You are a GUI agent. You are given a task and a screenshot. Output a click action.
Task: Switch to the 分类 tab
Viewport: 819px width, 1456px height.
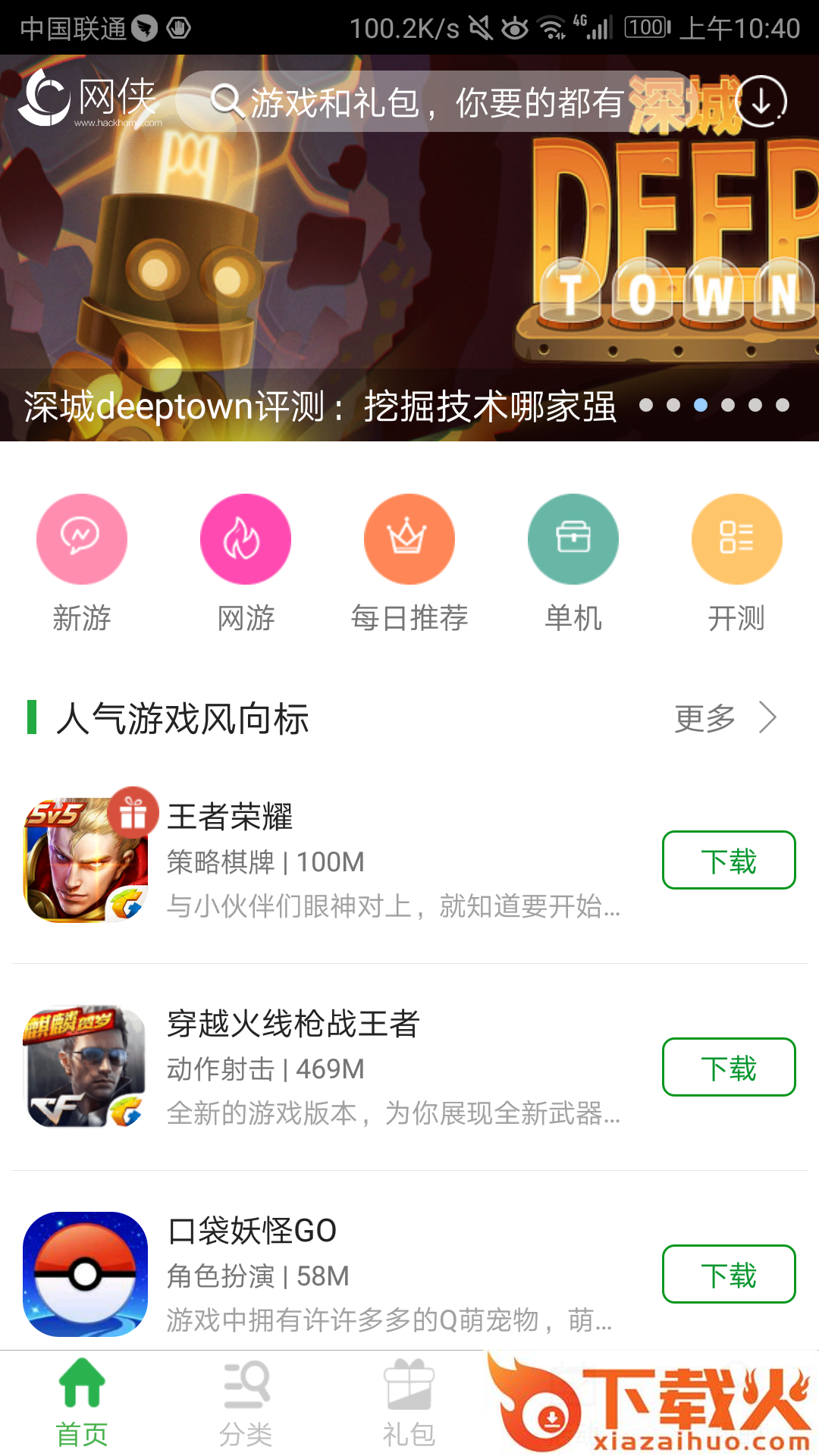(246, 1403)
